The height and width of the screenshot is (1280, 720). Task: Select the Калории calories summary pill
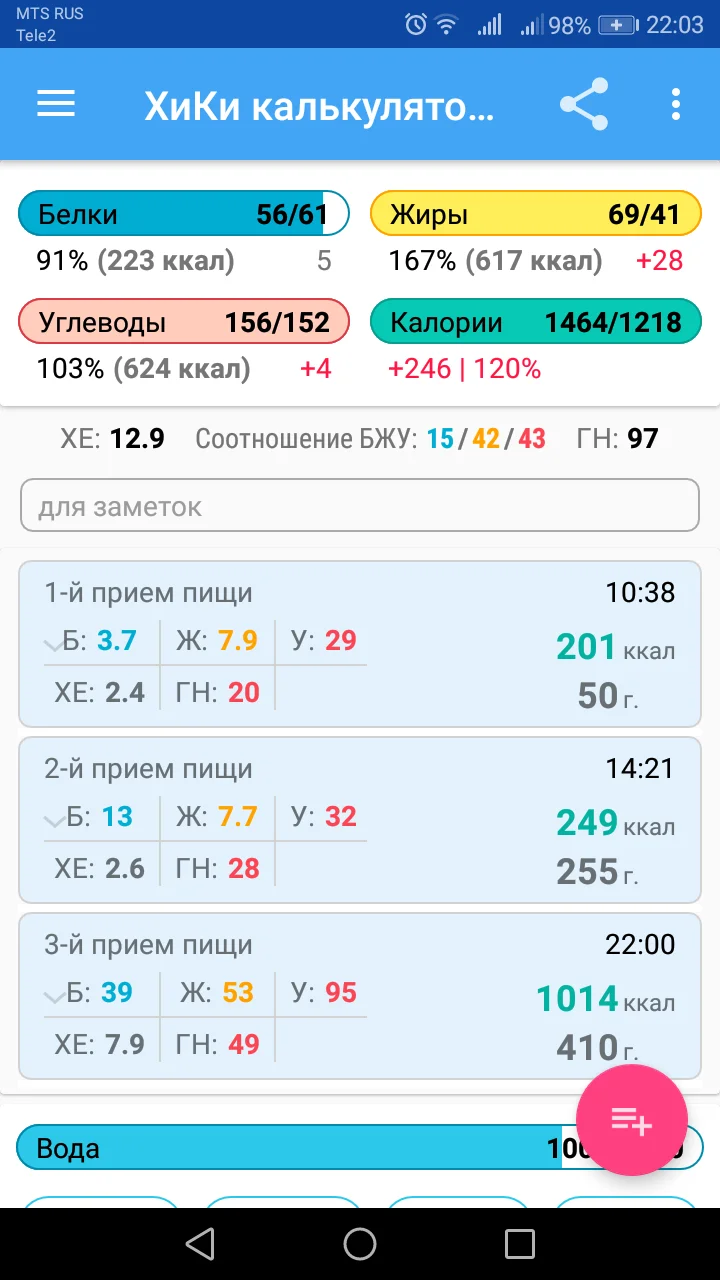(536, 322)
